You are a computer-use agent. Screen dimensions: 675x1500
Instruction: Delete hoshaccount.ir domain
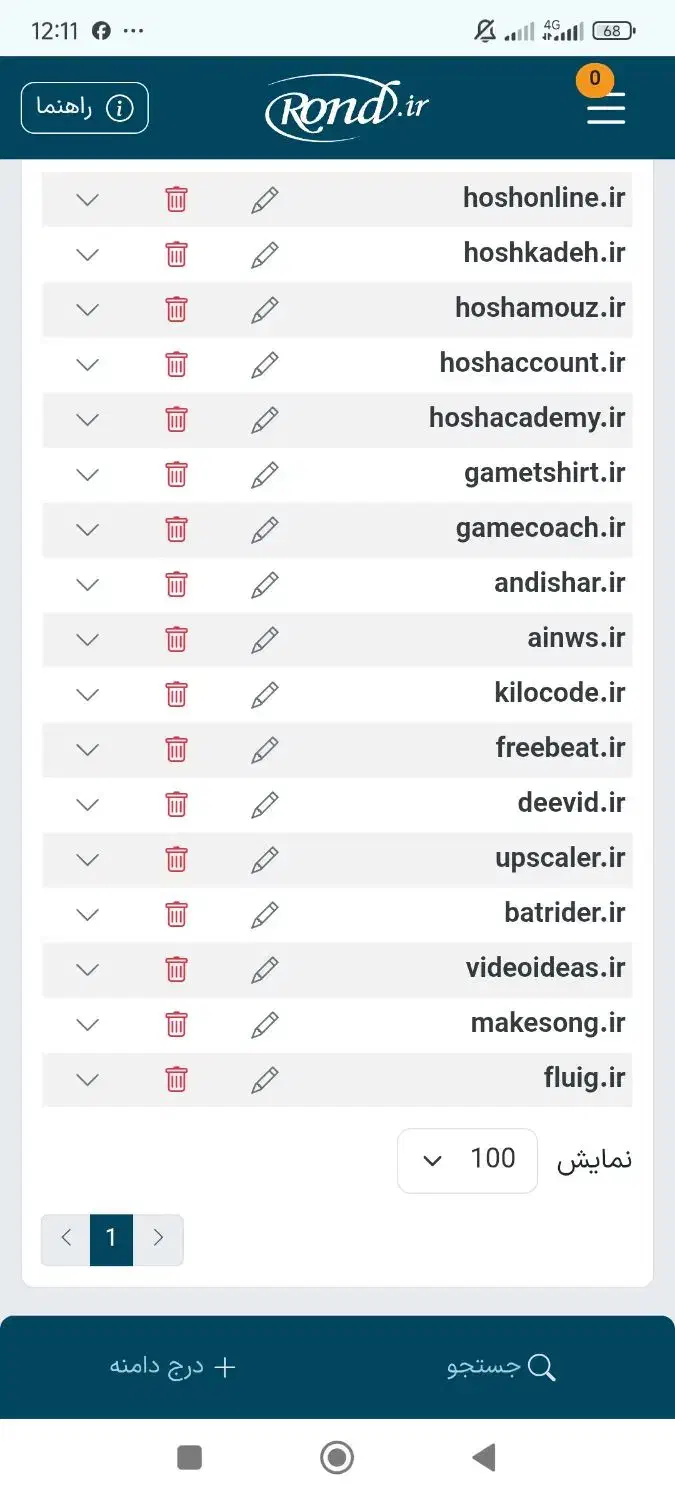[176, 364]
